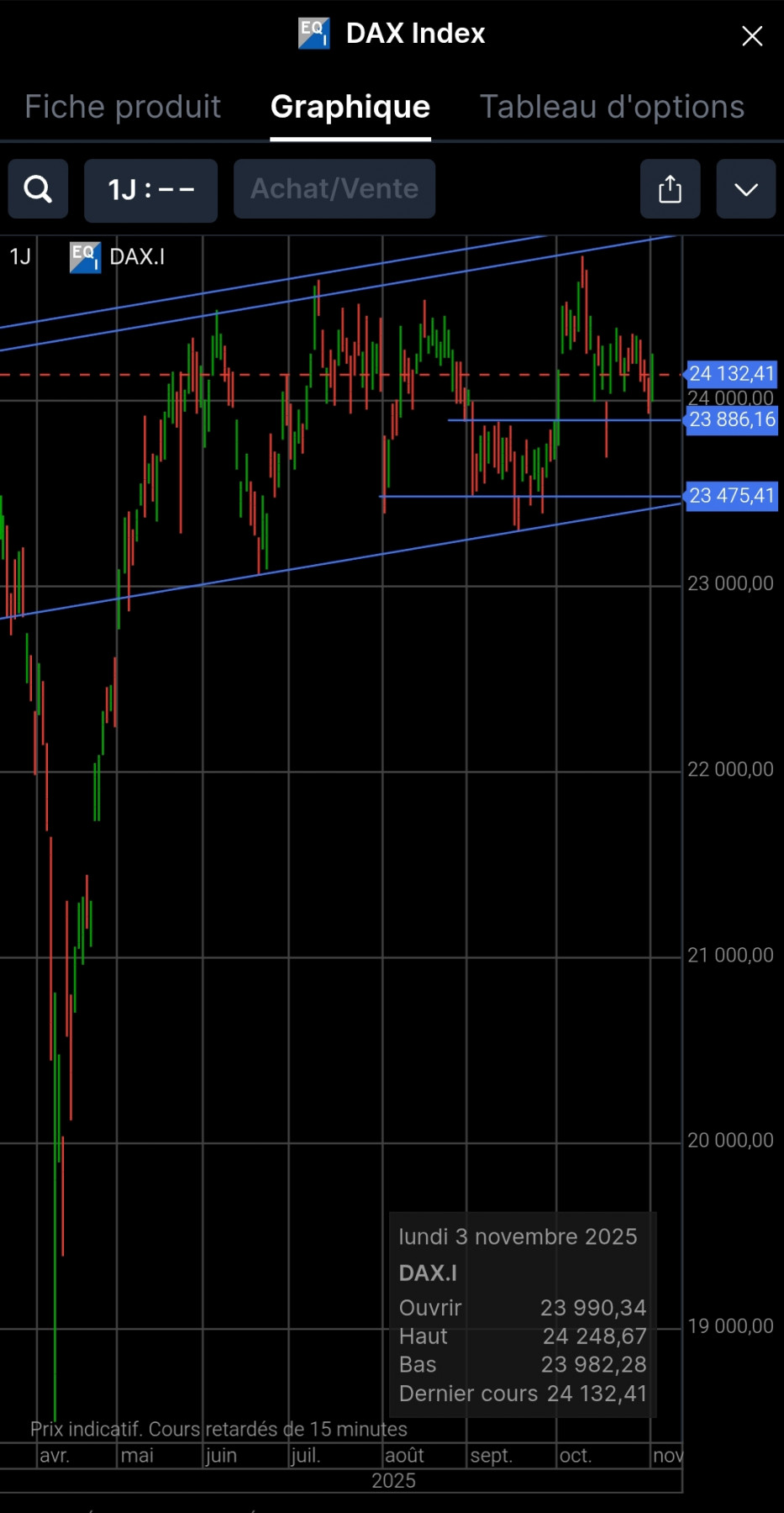
Task: Select the DAX.I legend label on the chart
Action: click(x=136, y=257)
